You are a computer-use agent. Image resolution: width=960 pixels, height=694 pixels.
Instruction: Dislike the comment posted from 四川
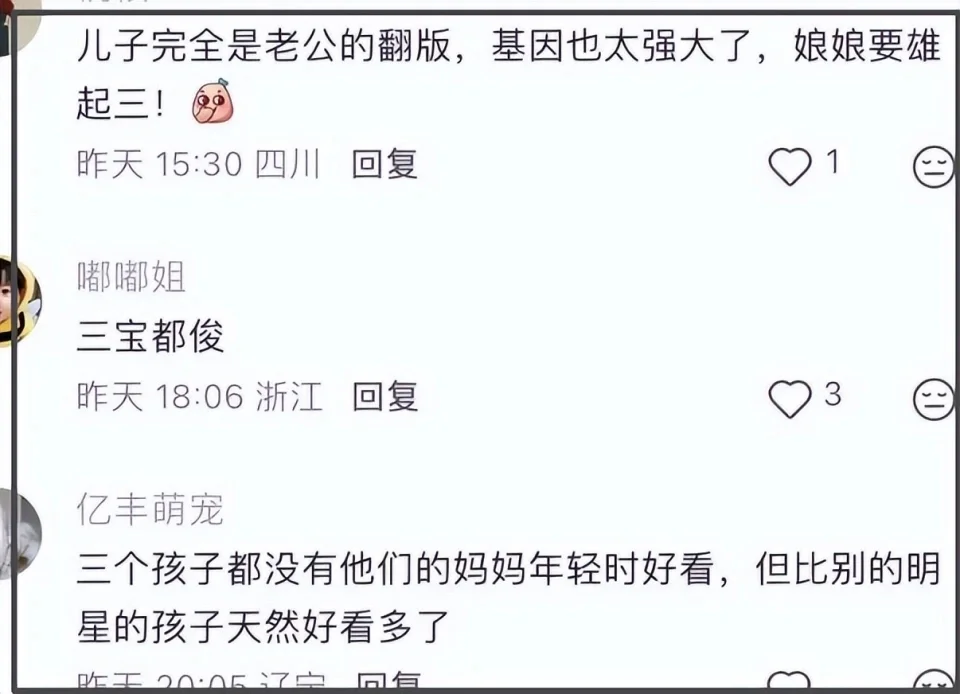click(934, 167)
